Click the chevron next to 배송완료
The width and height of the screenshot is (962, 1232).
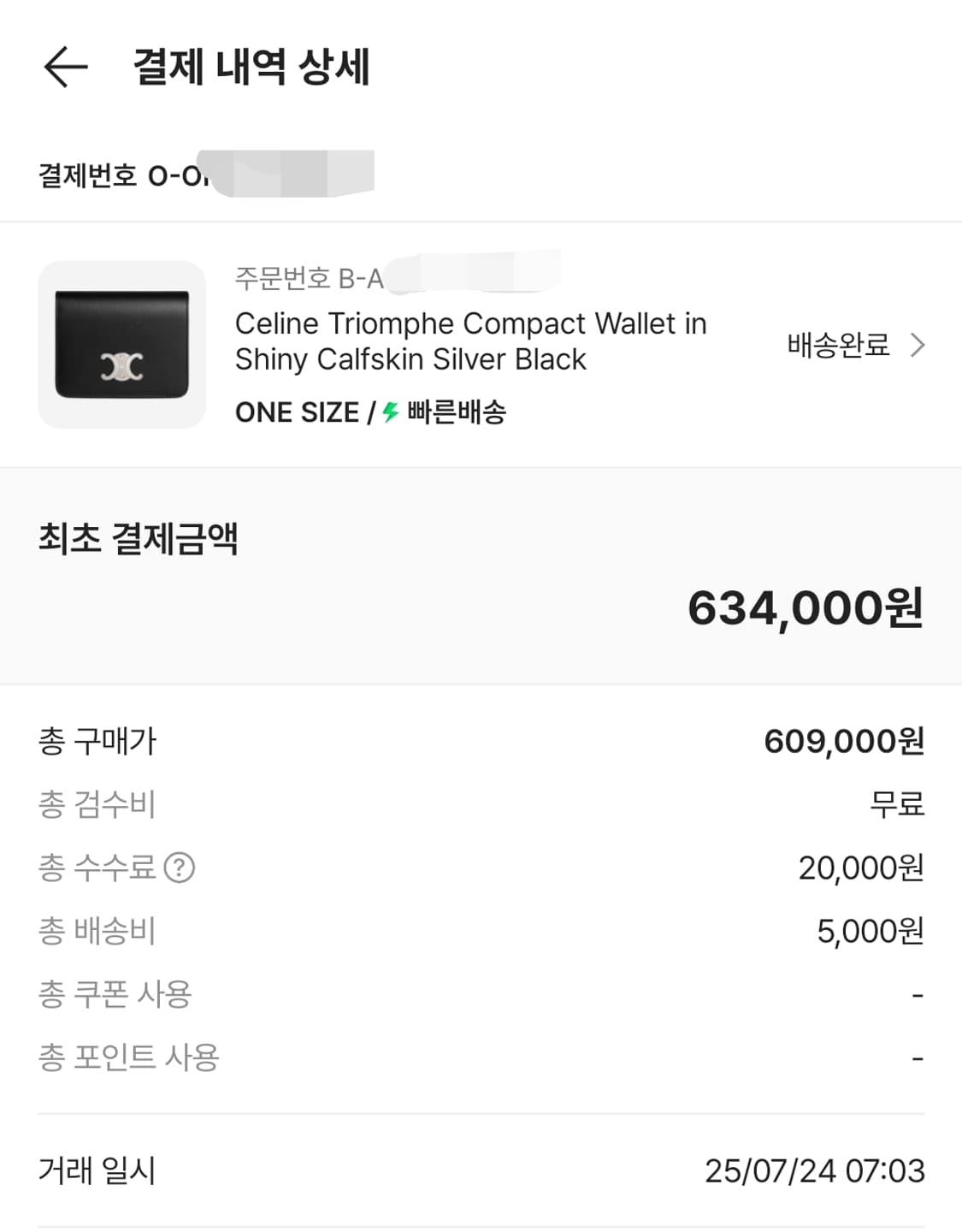click(x=918, y=344)
